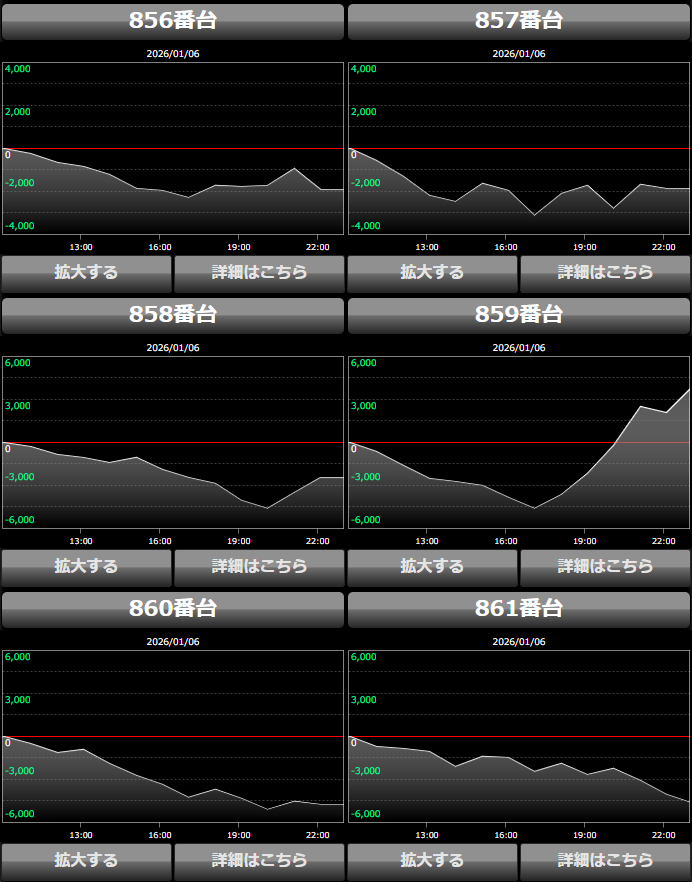
Task: Enlarge the 859番台 chart with 拡大する
Action: pyautogui.click(x=432, y=566)
